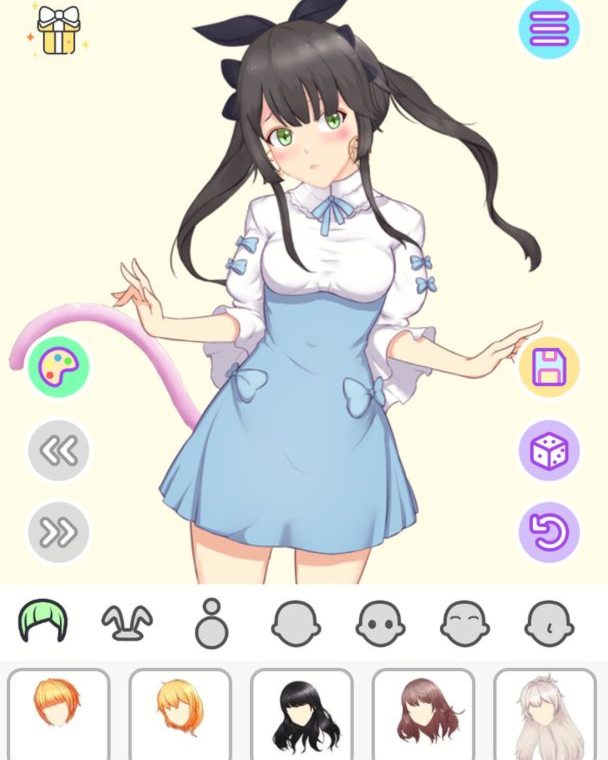Switch to the body figure tab
Viewport: 608px width, 760px height.
coord(211,623)
